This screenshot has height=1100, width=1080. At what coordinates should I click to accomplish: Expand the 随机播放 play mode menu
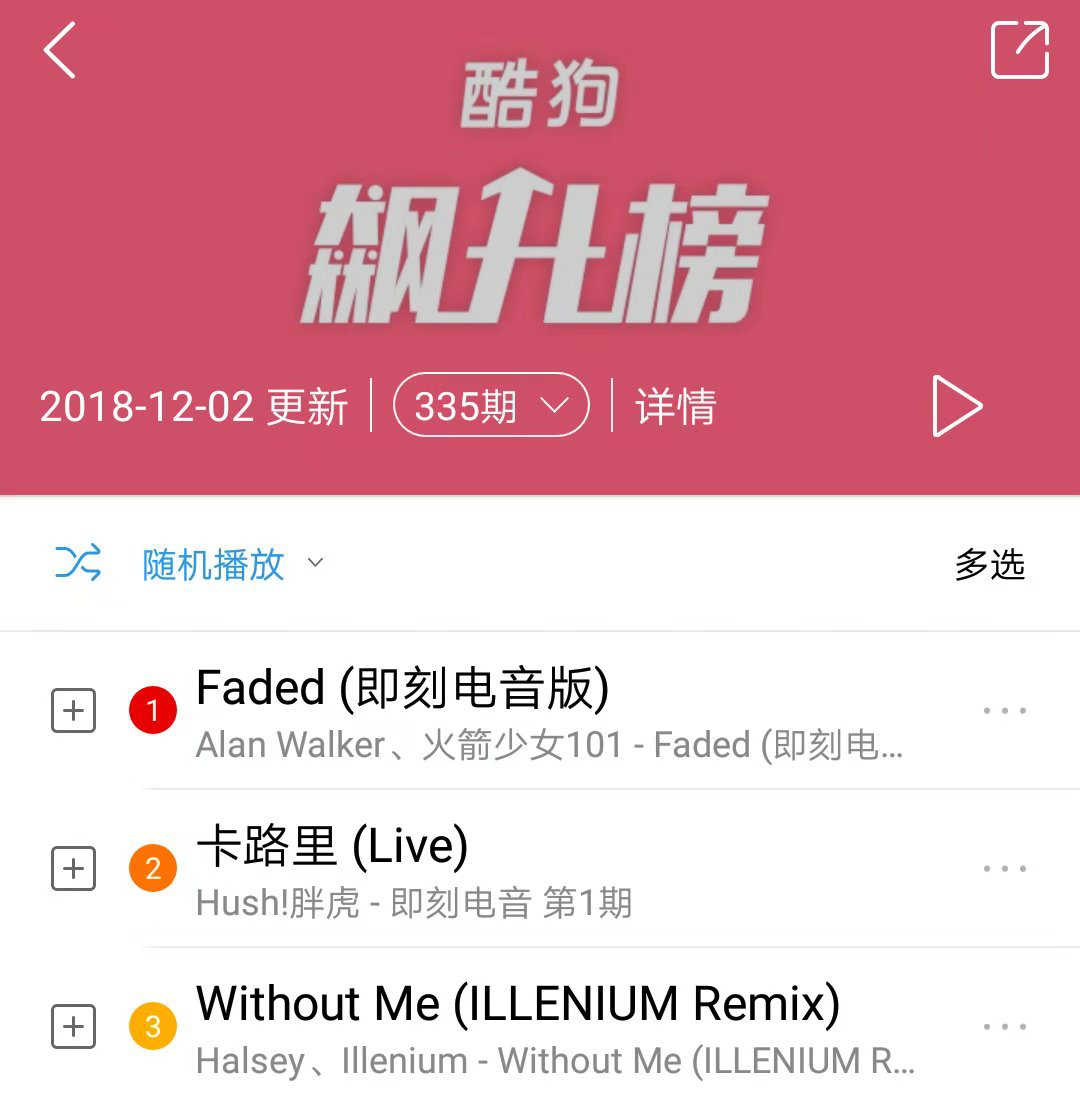click(314, 563)
